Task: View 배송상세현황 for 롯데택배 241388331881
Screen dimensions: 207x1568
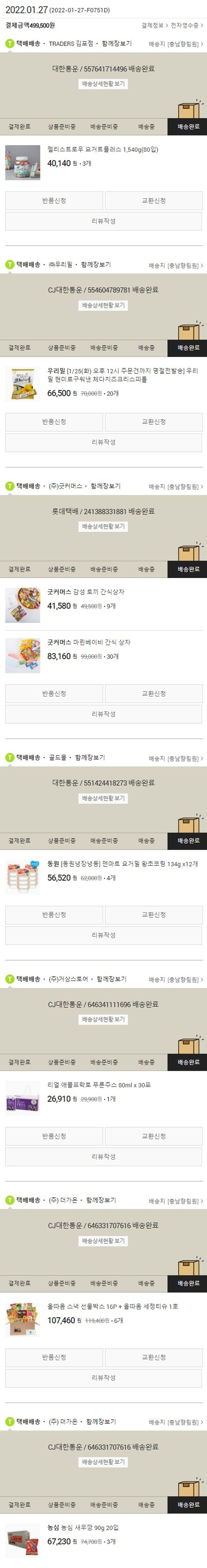Action: tap(103, 526)
